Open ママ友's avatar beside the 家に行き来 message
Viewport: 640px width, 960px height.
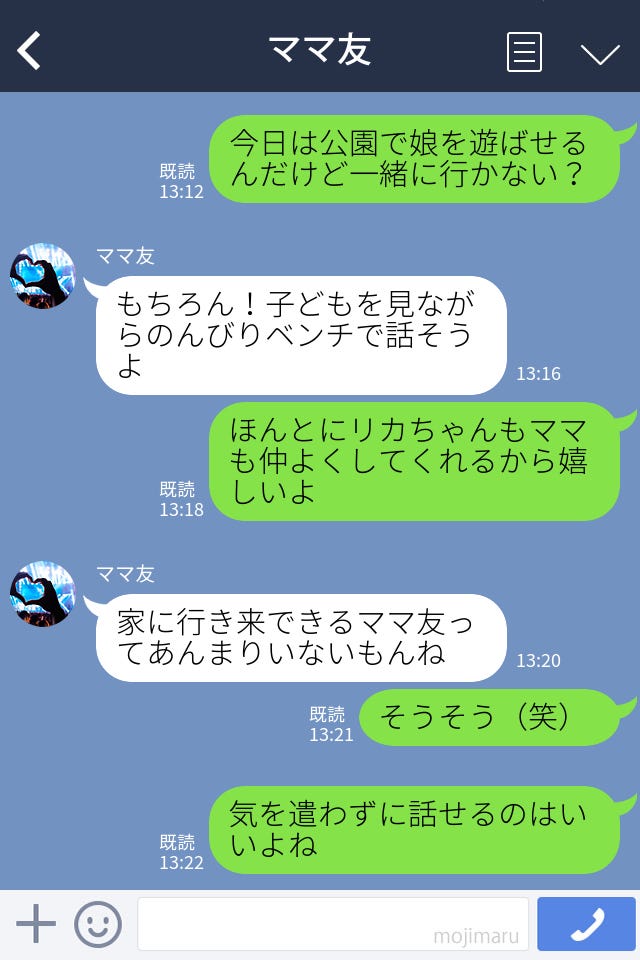point(43,594)
